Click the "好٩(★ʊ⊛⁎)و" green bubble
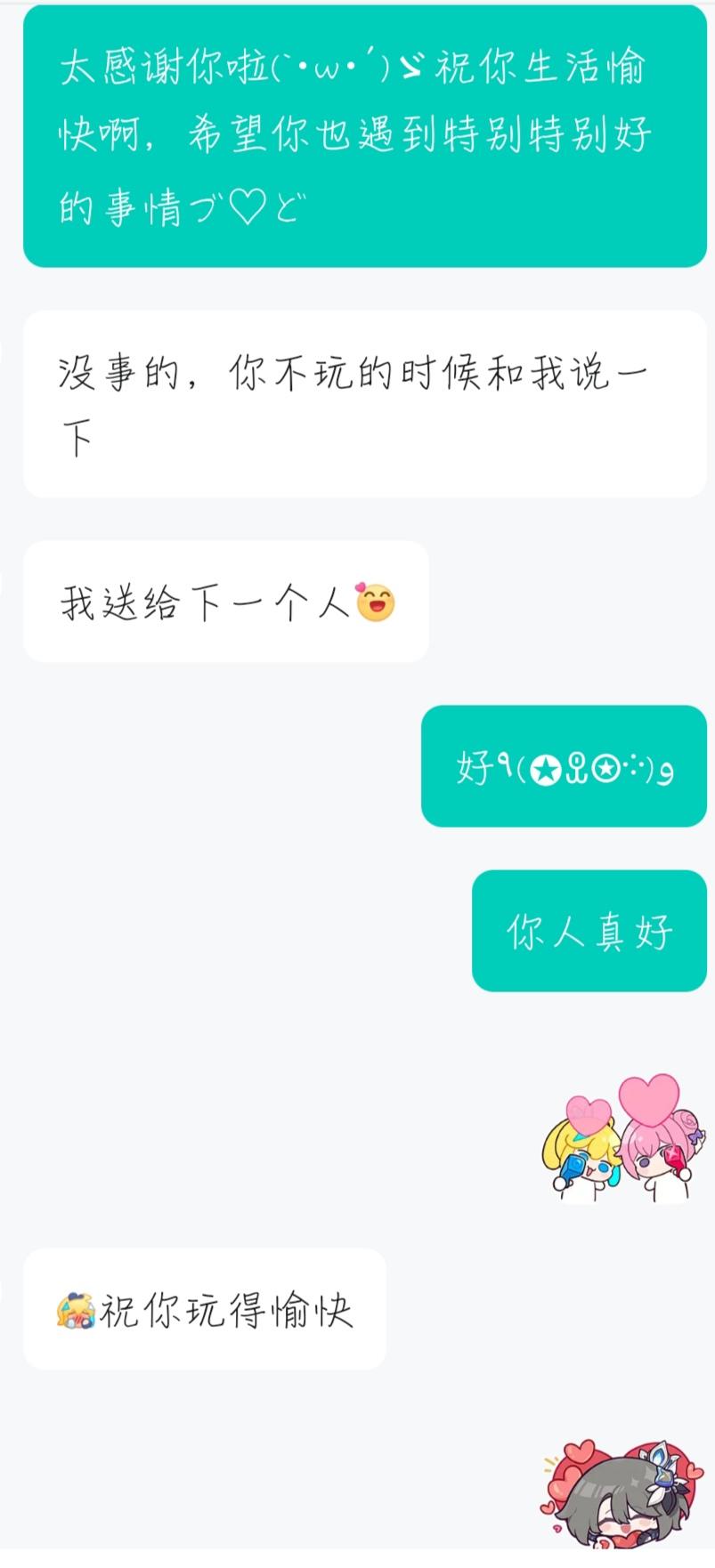The height and width of the screenshot is (1568, 715). pos(563,767)
